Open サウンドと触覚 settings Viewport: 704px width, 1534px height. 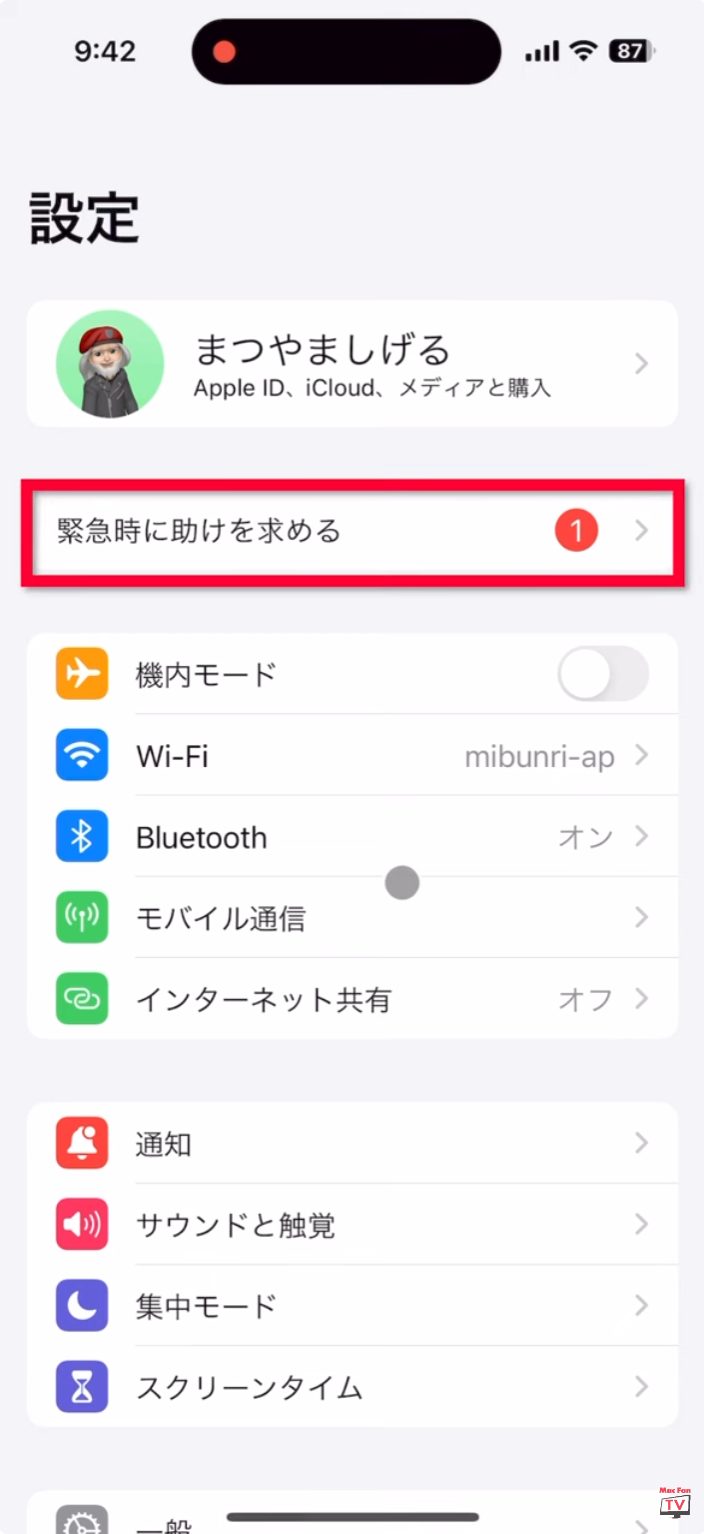point(352,1224)
